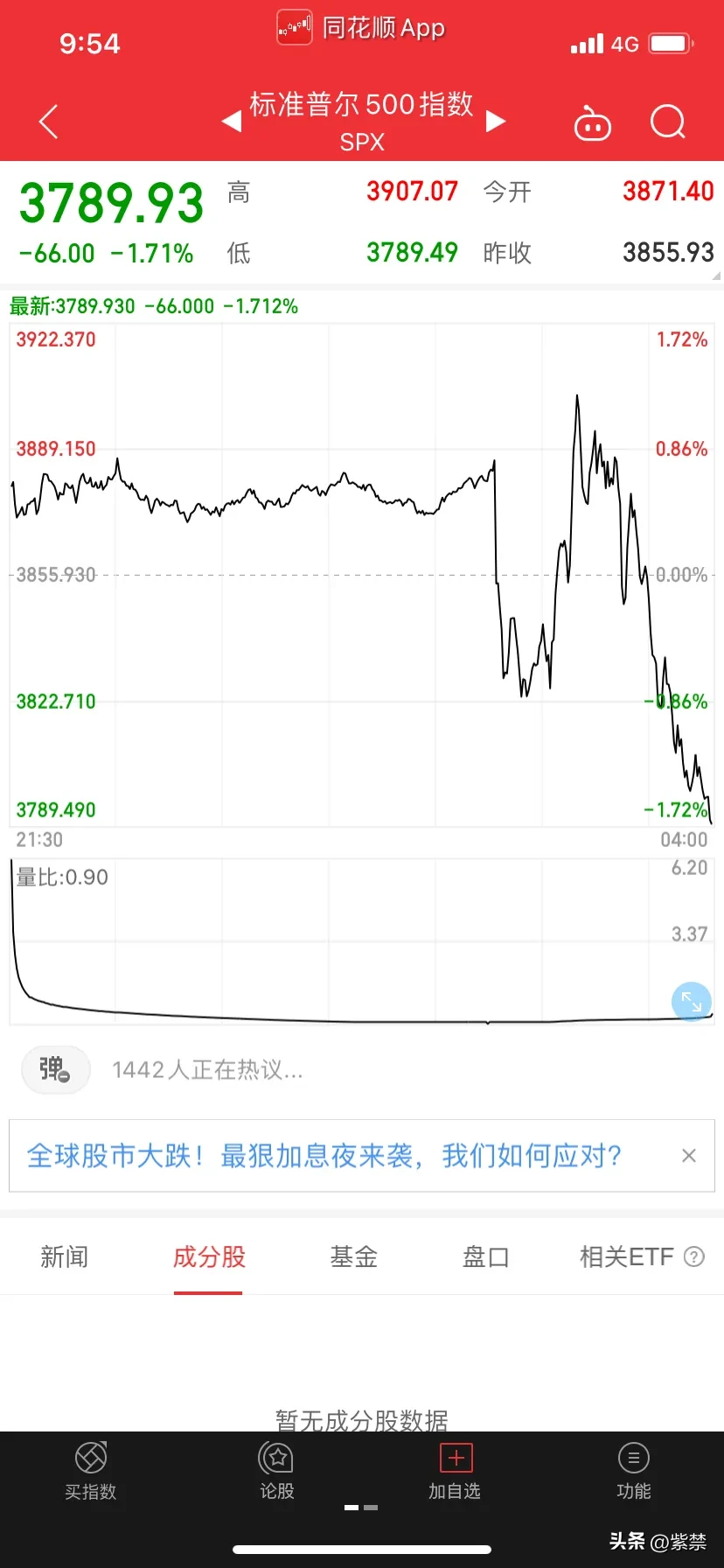
Task: Open the robot assistant icon
Action: 592,123
